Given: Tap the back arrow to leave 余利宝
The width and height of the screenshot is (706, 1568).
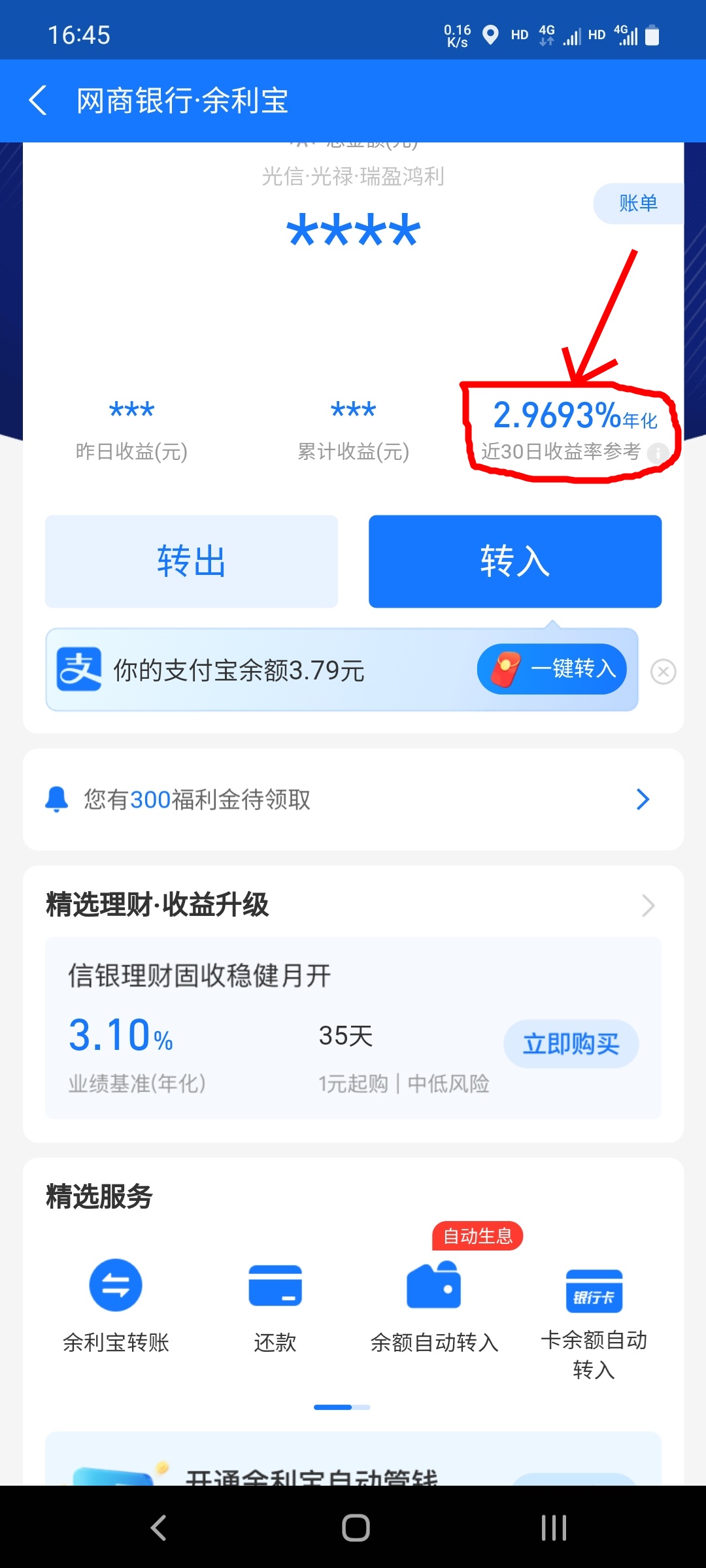Looking at the screenshot, I should tap(37, 101).
